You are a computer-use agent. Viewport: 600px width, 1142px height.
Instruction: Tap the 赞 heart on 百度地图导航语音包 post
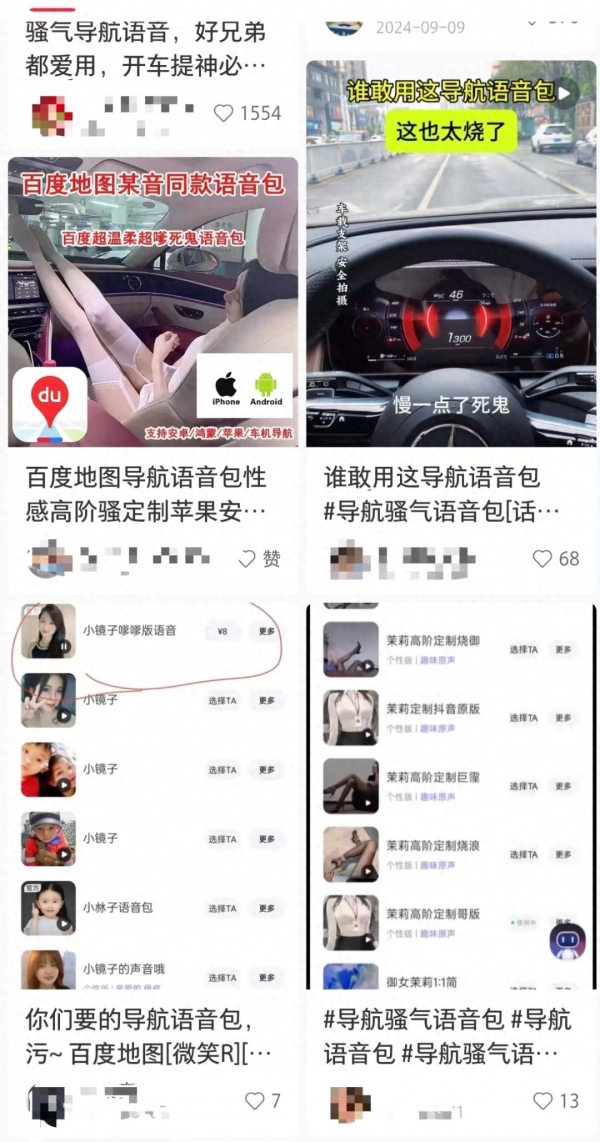(248, 559)
